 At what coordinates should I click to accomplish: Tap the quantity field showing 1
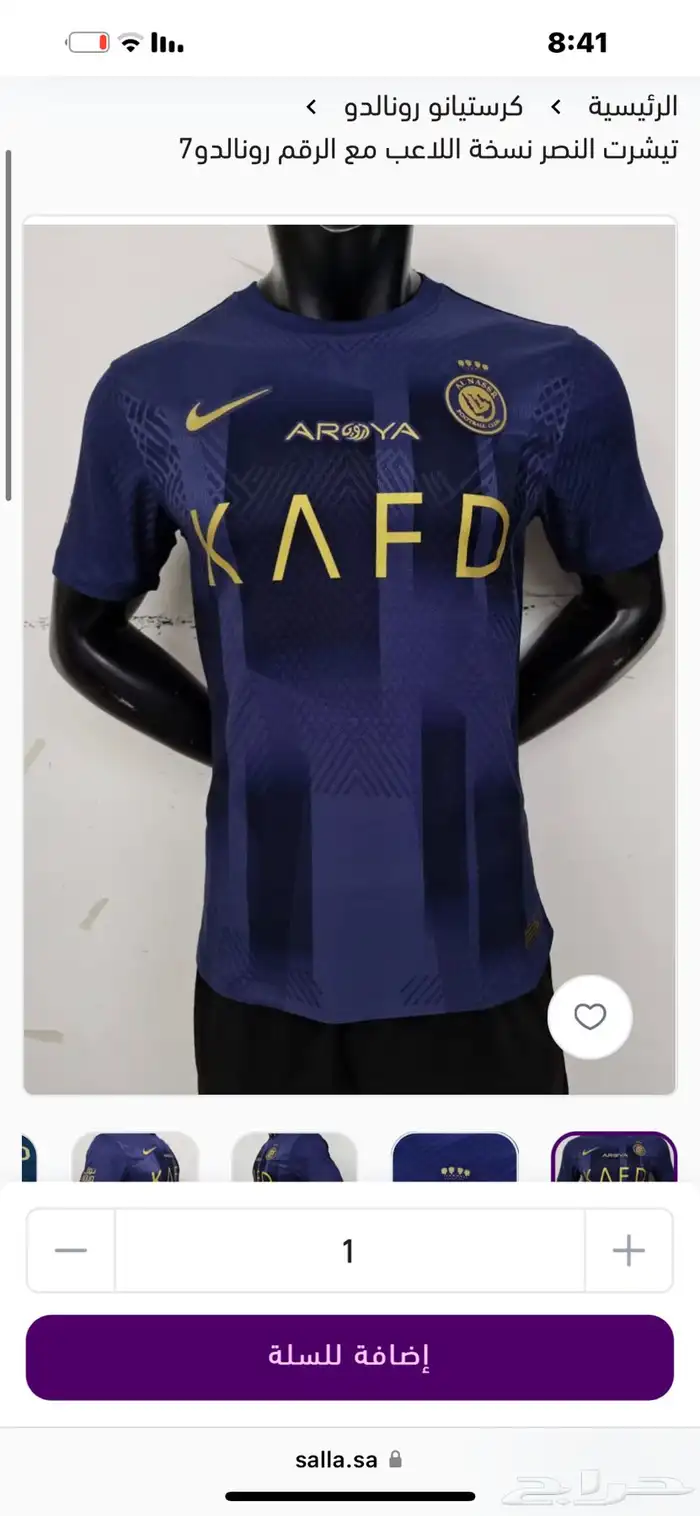click(x=349, y=1251)
